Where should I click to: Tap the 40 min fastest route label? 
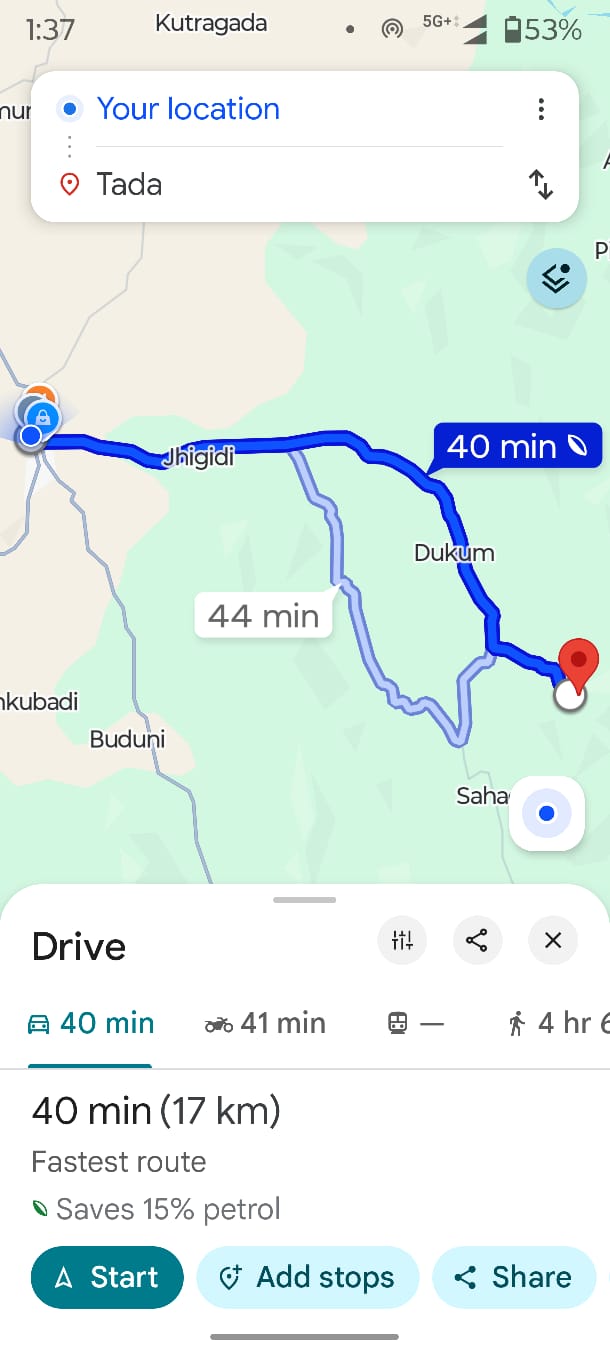pos(517,446)
